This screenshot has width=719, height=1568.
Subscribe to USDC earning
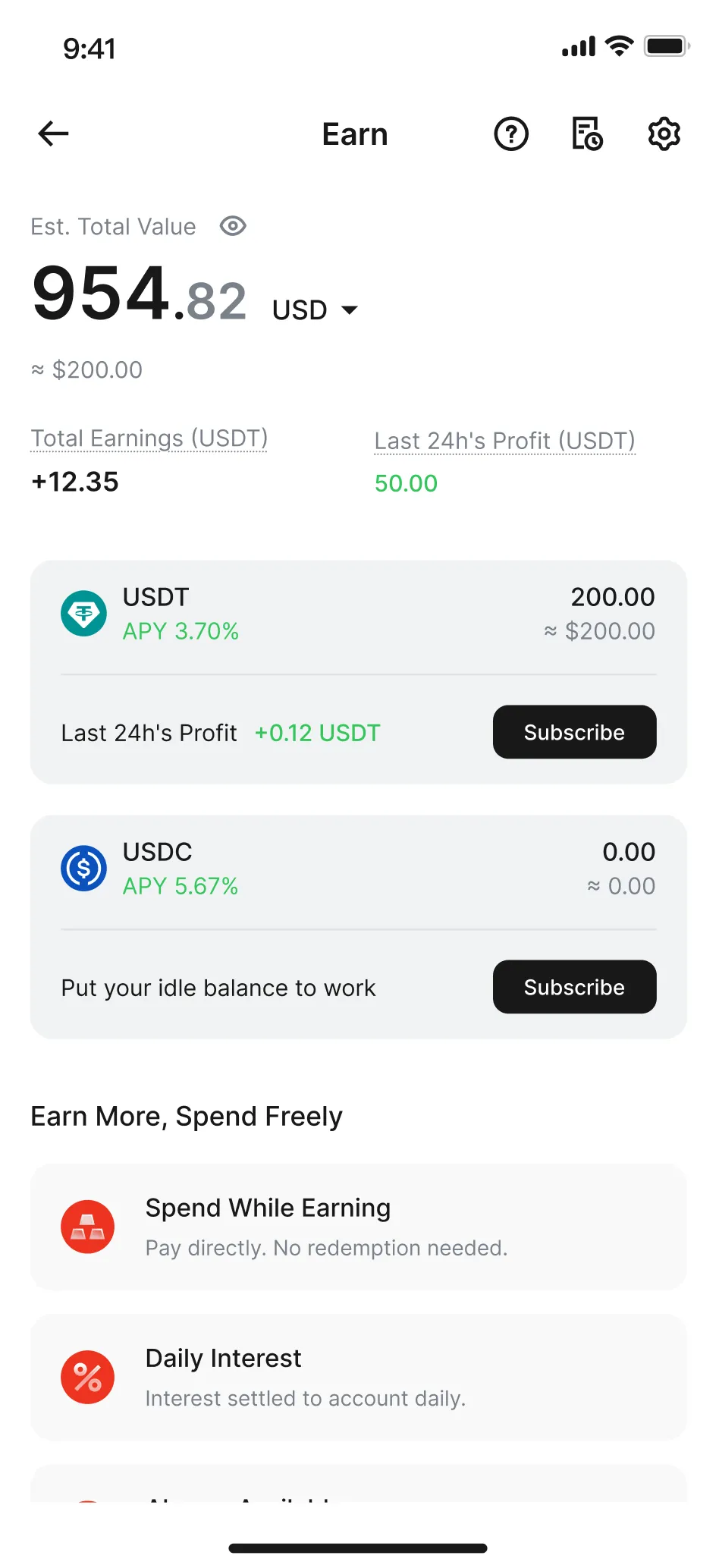point(574,987)
